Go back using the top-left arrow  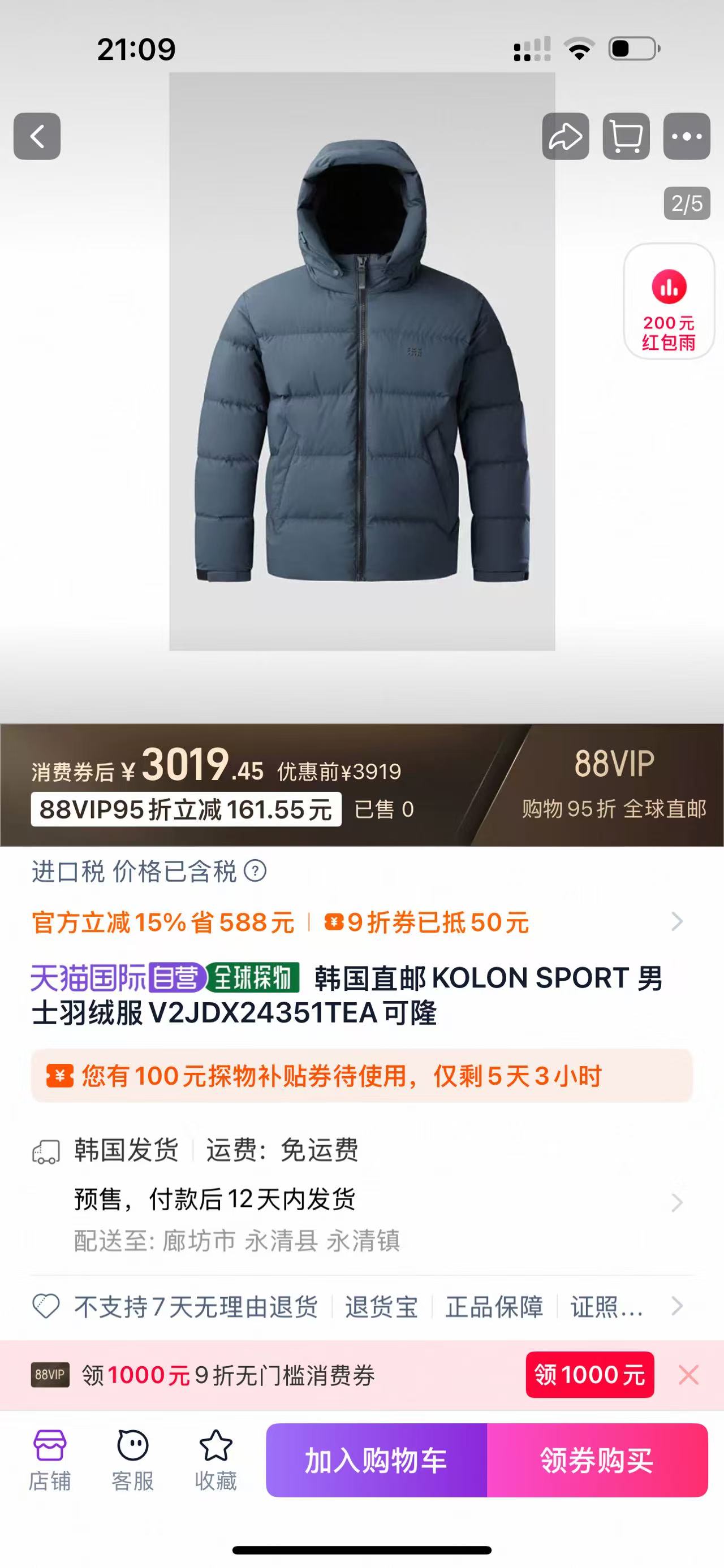click(37, 136)
